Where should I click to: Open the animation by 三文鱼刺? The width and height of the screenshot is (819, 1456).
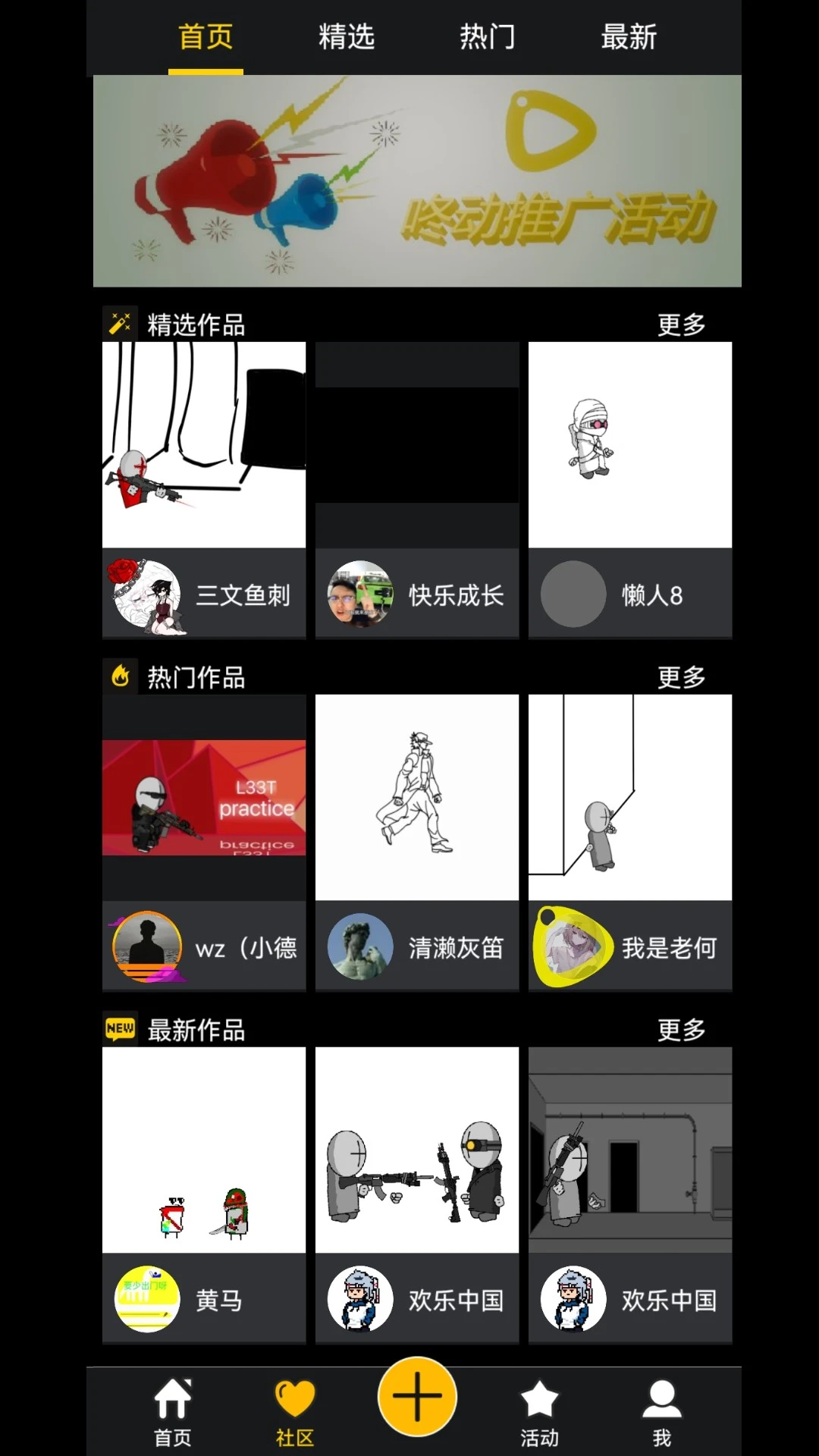tap(204, 445)
